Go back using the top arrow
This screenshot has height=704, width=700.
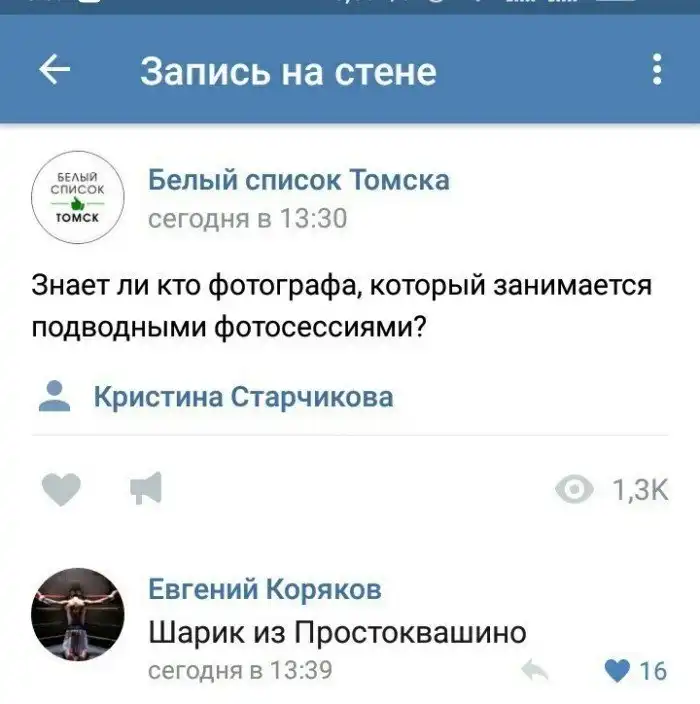(55, 71)
